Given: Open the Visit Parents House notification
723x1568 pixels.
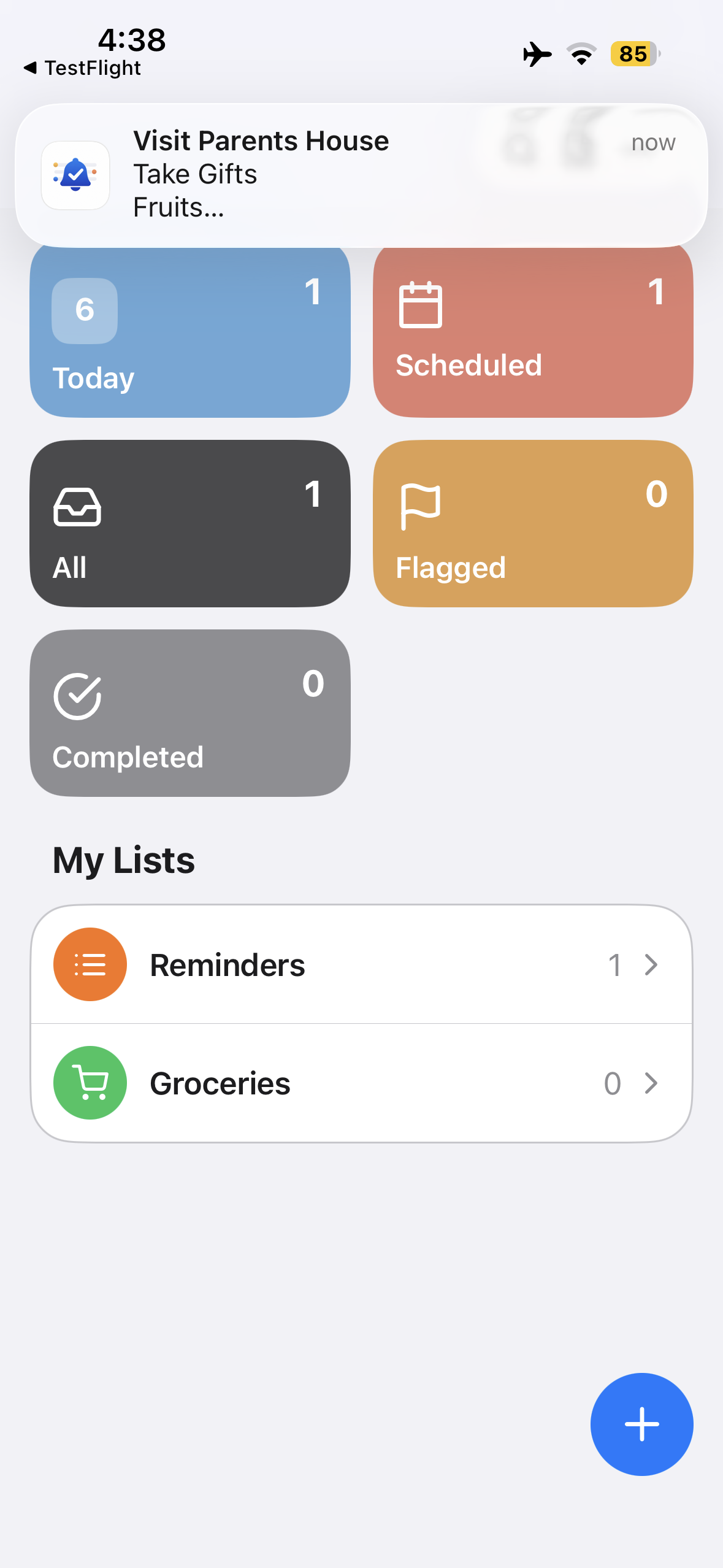Looking at the screenshot, I should 361,175.
